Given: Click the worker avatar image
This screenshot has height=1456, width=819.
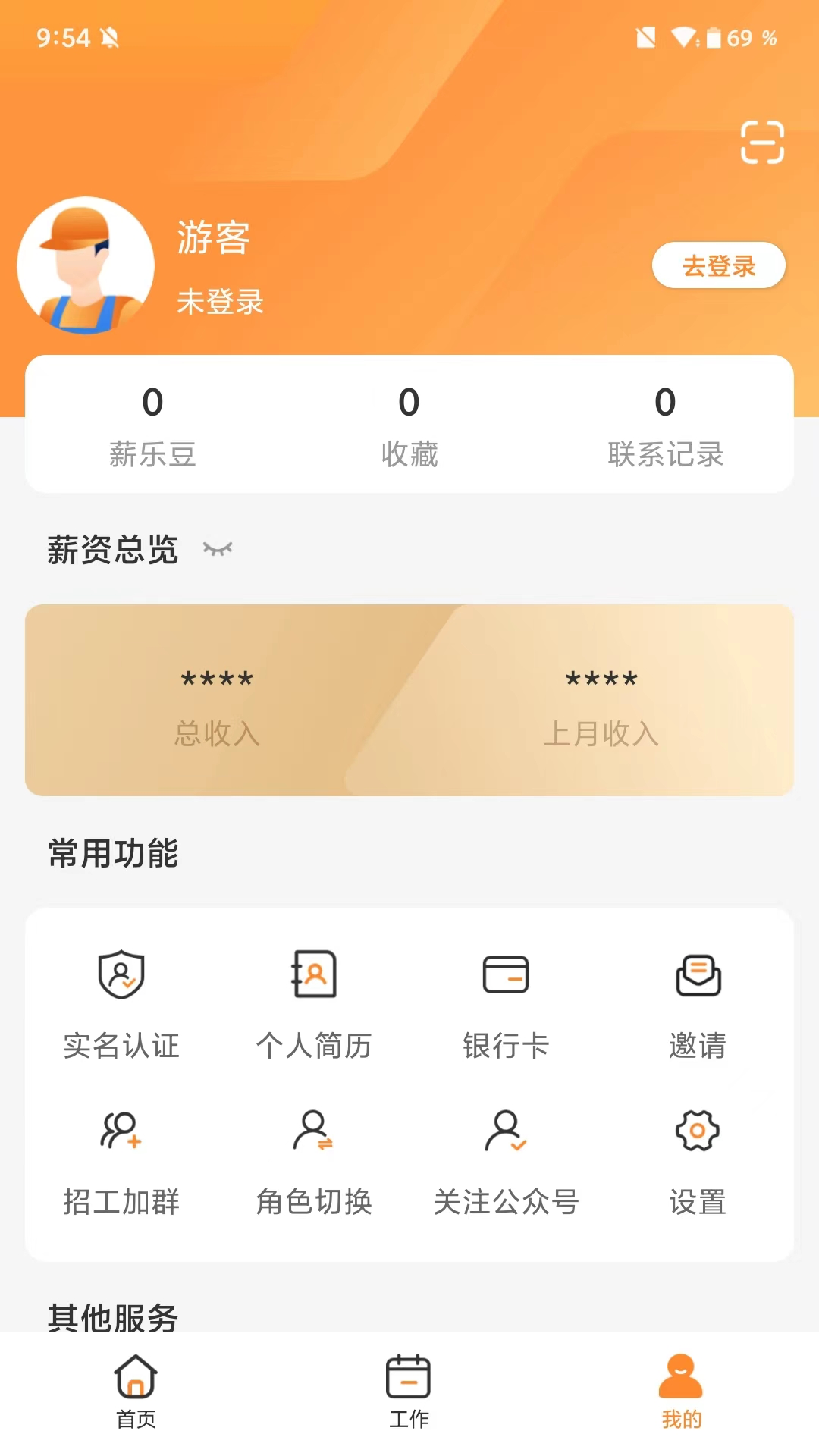Looking at the screenshot, I should pyautogui.click(x=86, y=265).
